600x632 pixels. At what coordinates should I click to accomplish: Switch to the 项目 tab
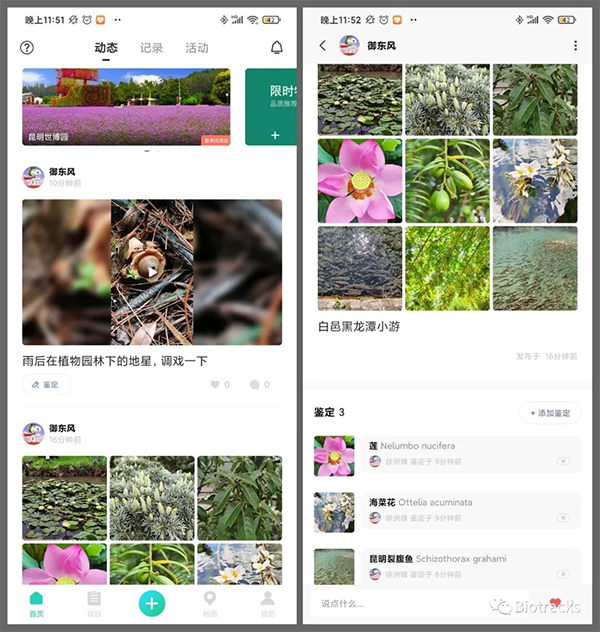tap(94, 603)
